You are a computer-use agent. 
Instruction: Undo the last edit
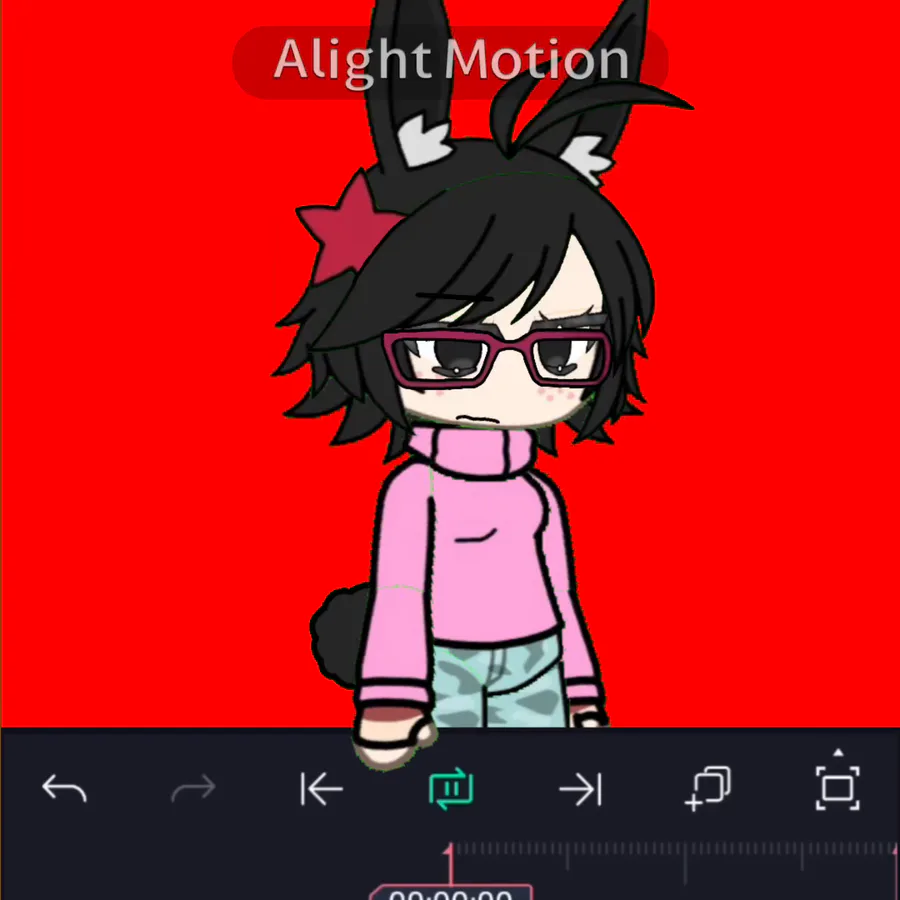point(65,790)
